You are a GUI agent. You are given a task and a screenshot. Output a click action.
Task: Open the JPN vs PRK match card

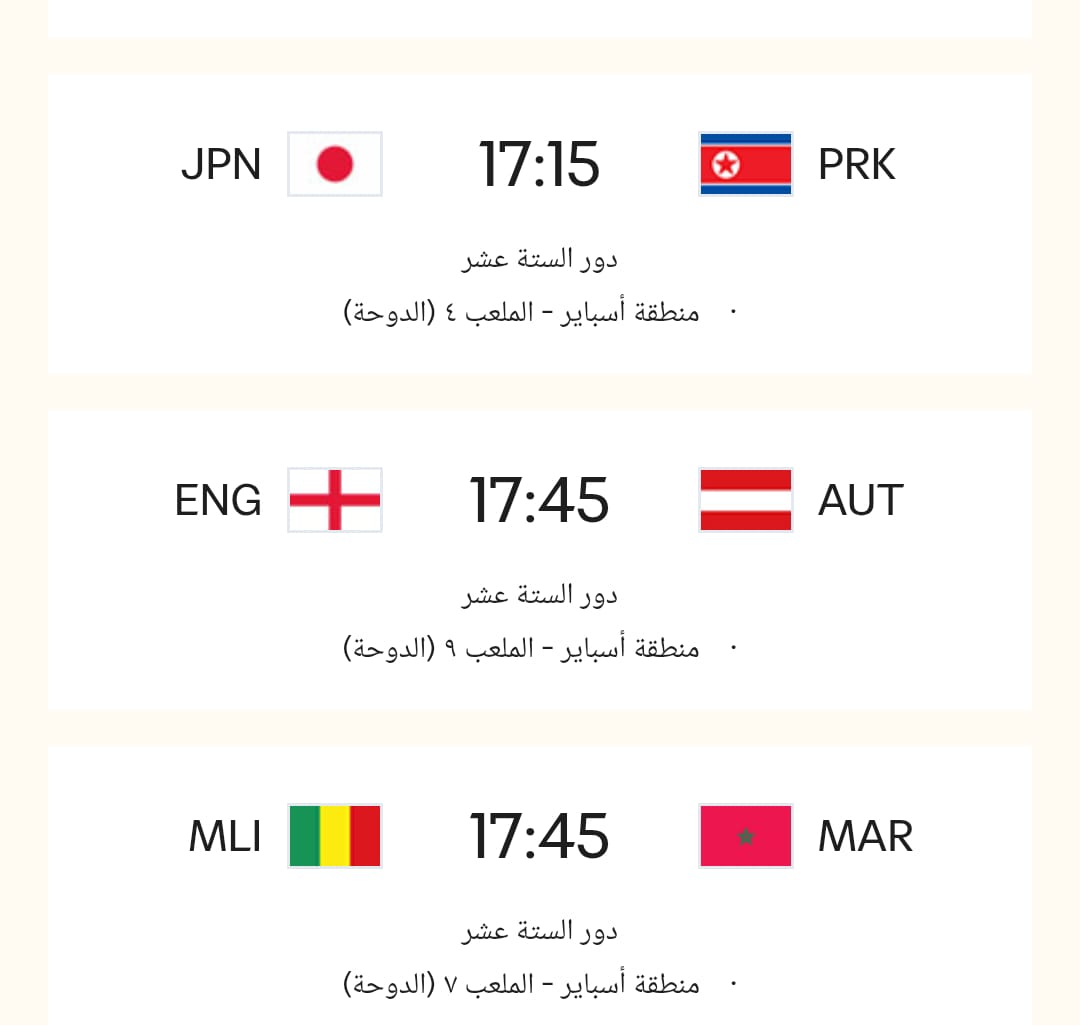540,223
